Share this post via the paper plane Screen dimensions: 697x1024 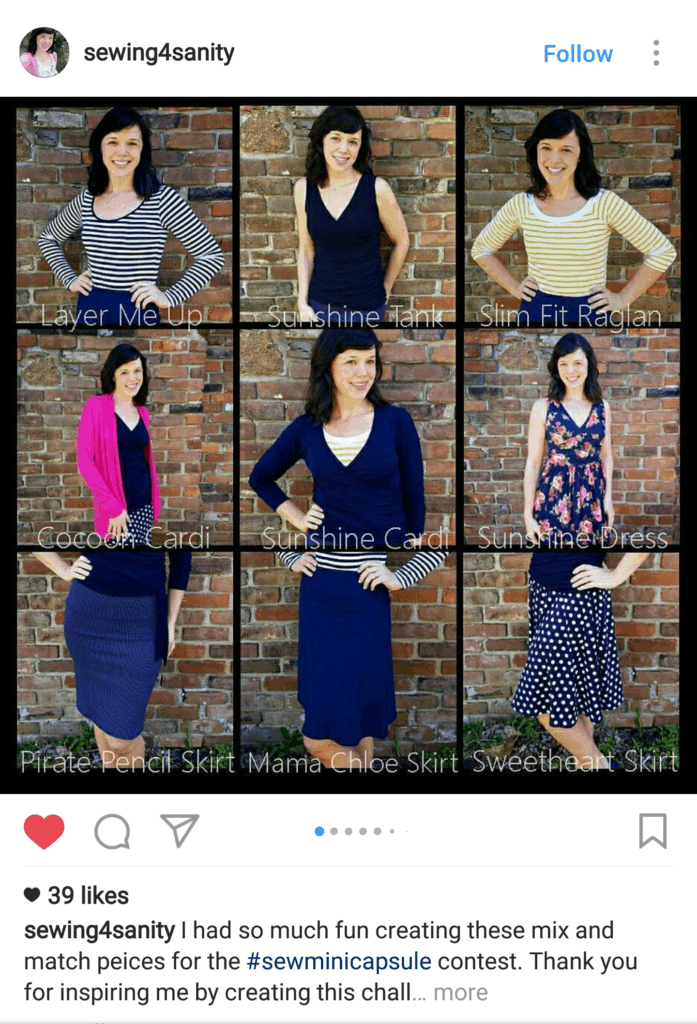tap(180, 830)
